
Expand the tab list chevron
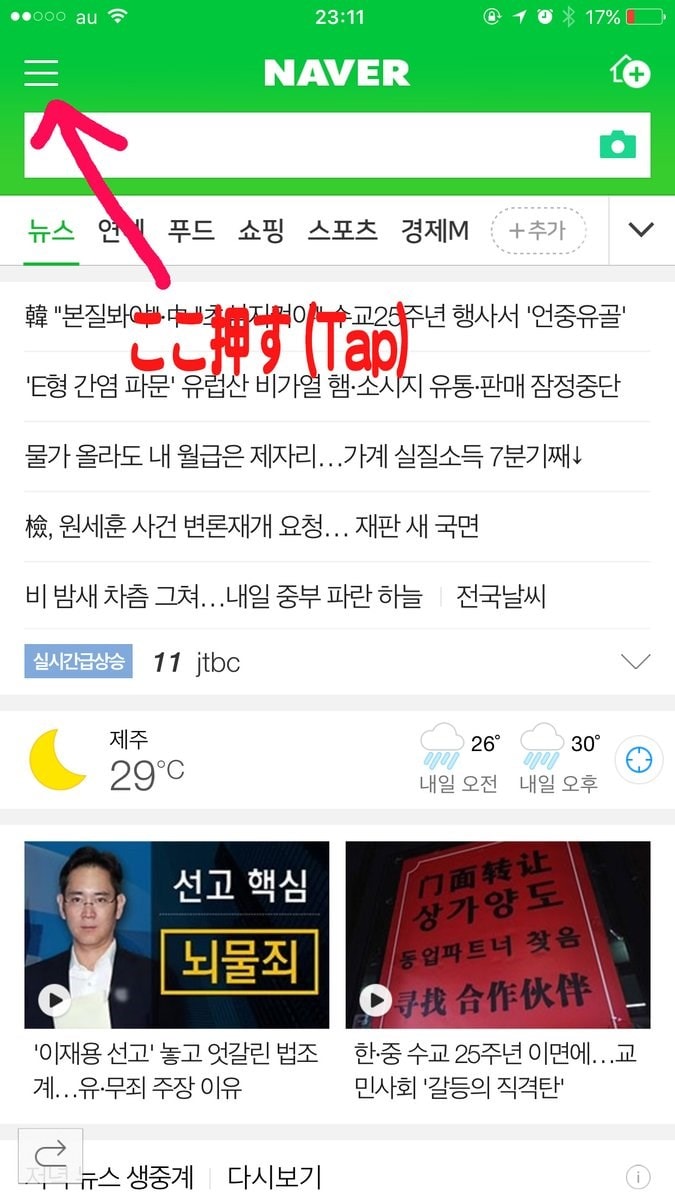pos(641,230)
